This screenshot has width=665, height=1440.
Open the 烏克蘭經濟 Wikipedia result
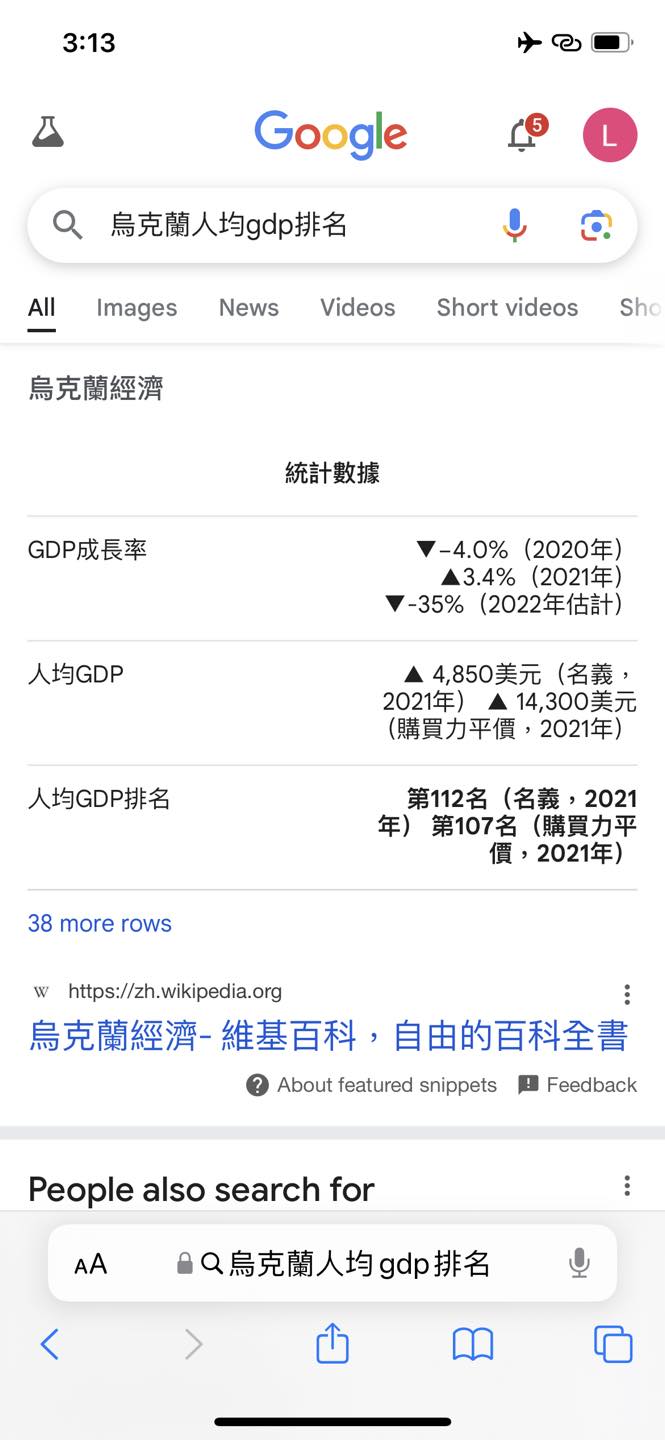click(x=328, y=1036)
